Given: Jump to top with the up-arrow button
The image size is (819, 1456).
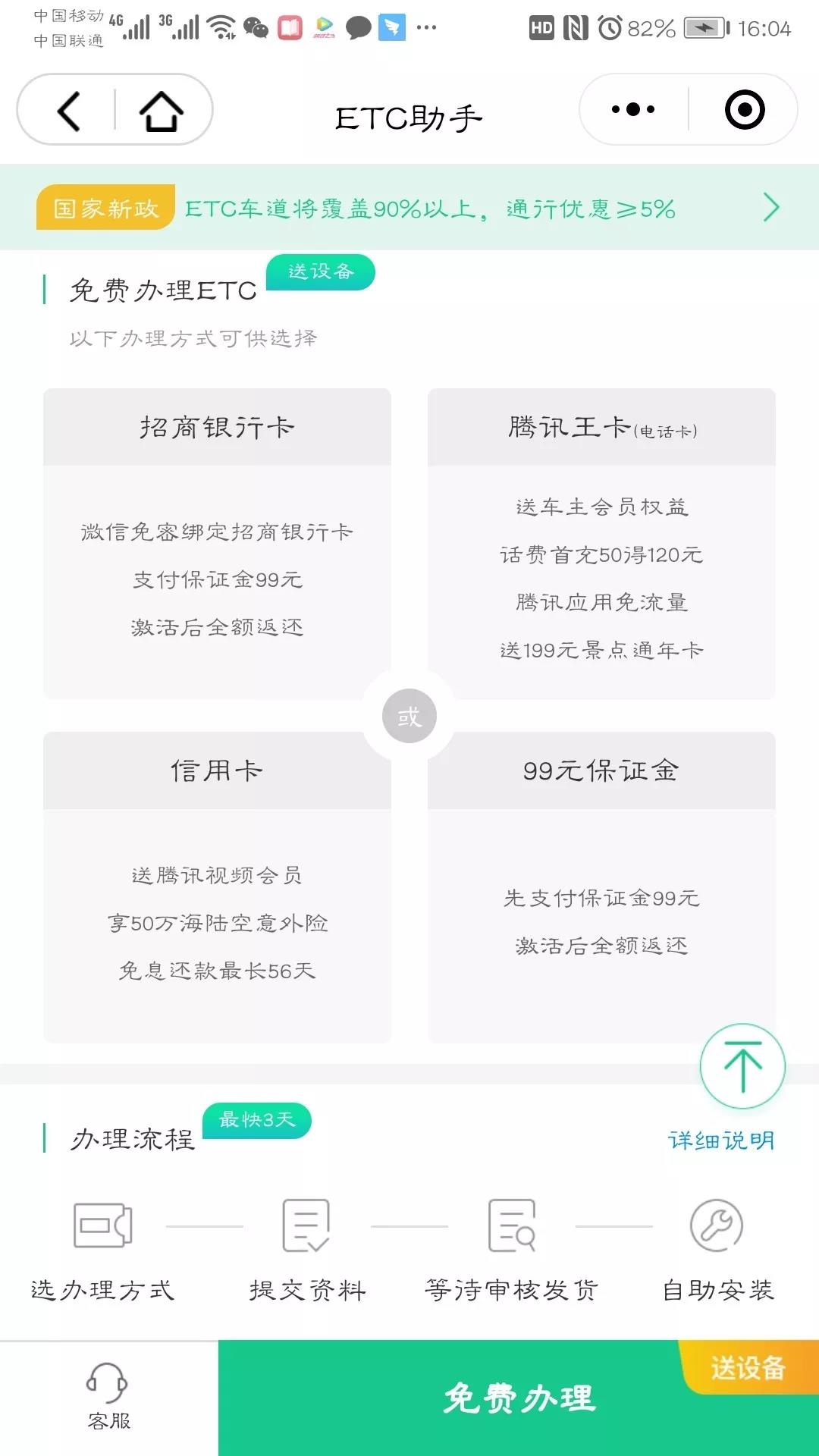Looking at the screenshot, I should (742, 1066).
